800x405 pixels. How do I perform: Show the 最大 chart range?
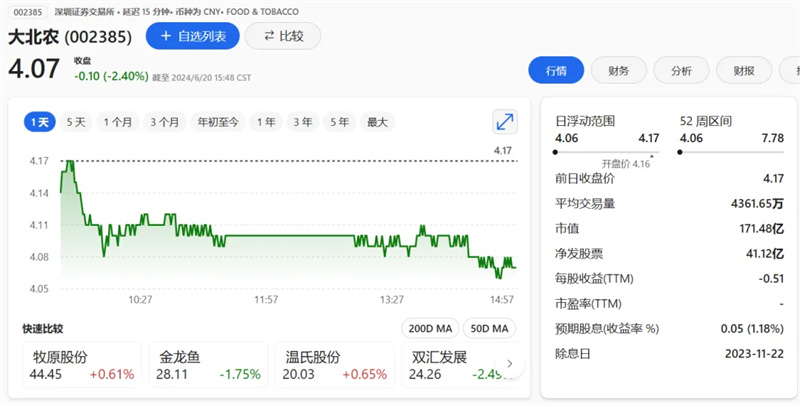click(377, 122)
